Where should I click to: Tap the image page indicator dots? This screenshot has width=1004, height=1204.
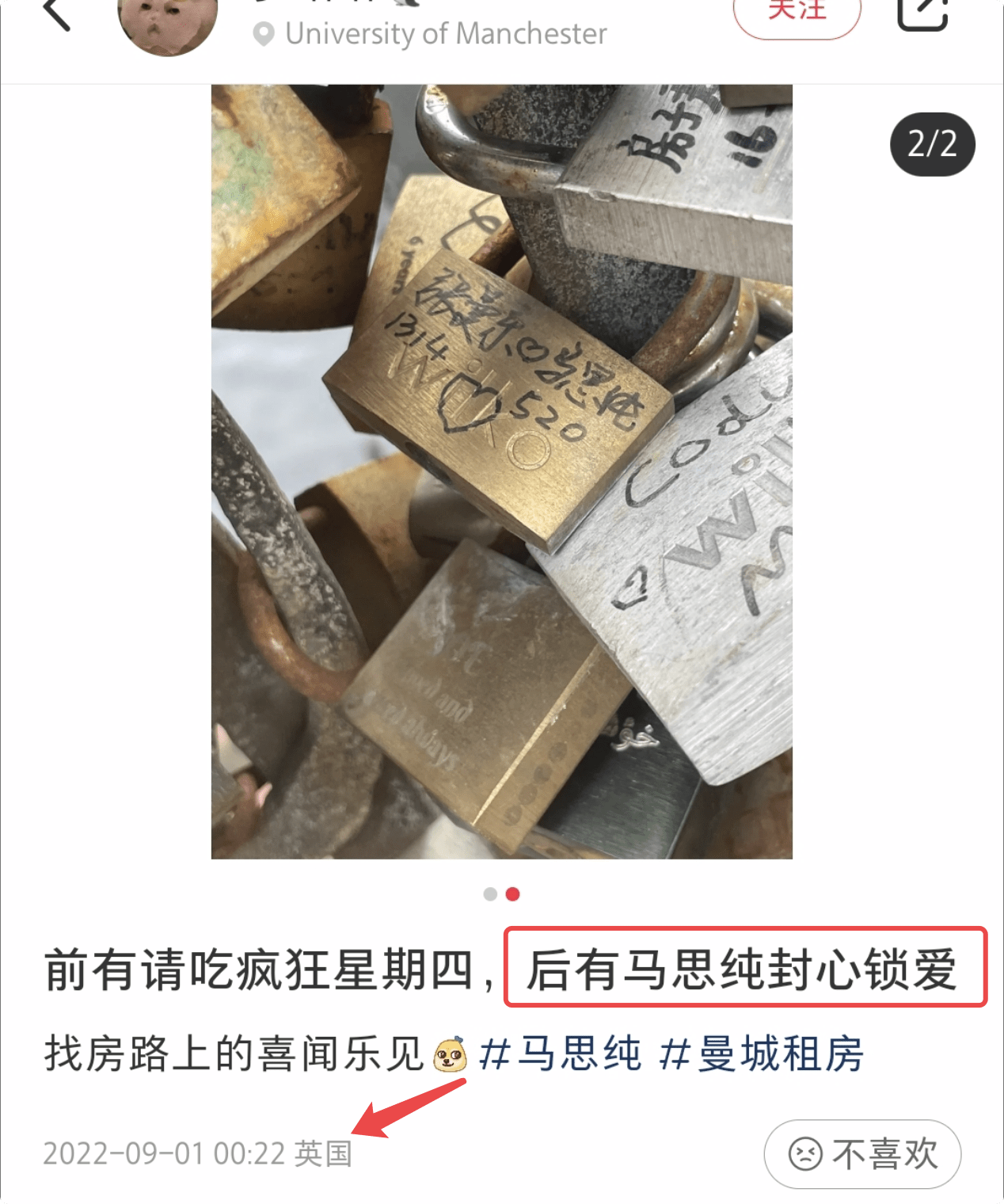pos(501,894)
